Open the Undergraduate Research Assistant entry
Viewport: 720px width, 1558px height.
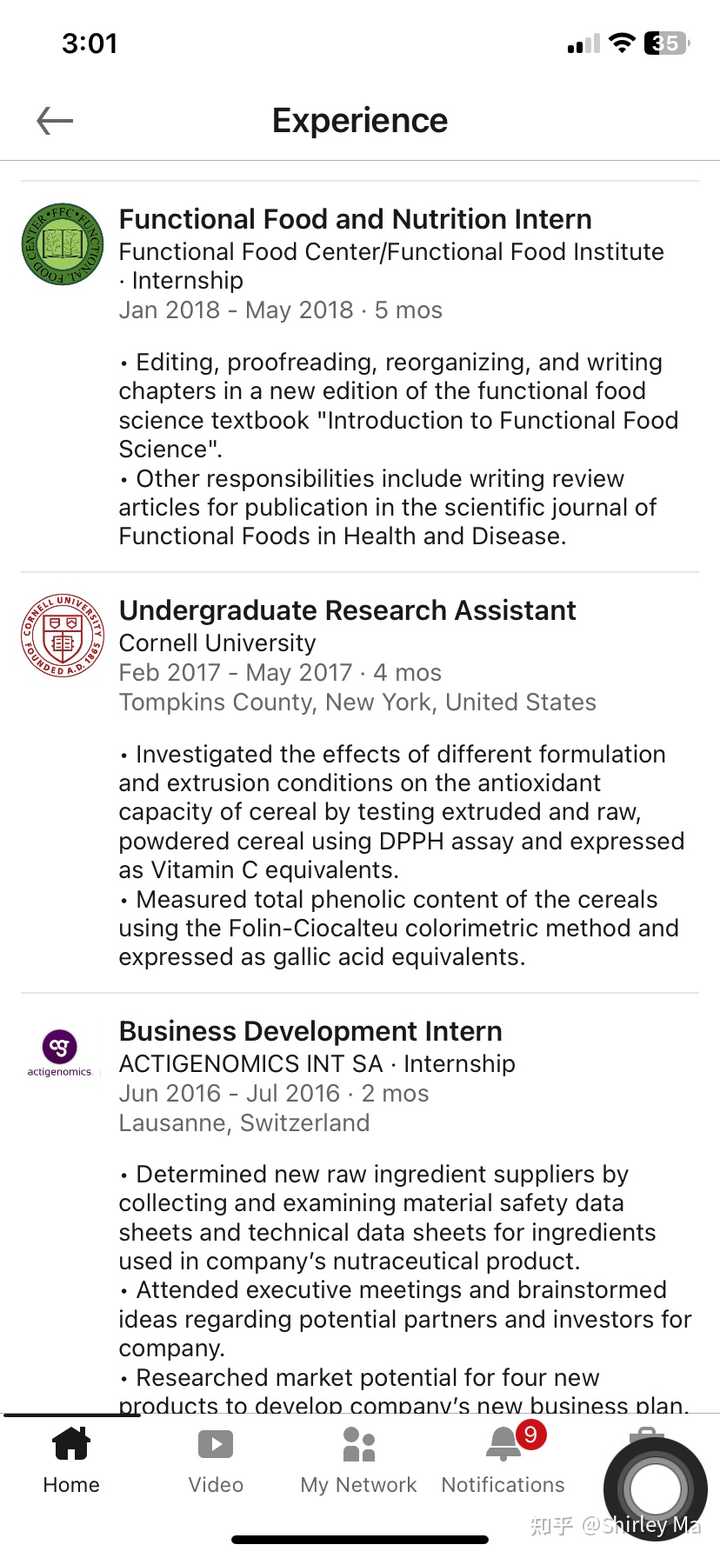point(347,610)
